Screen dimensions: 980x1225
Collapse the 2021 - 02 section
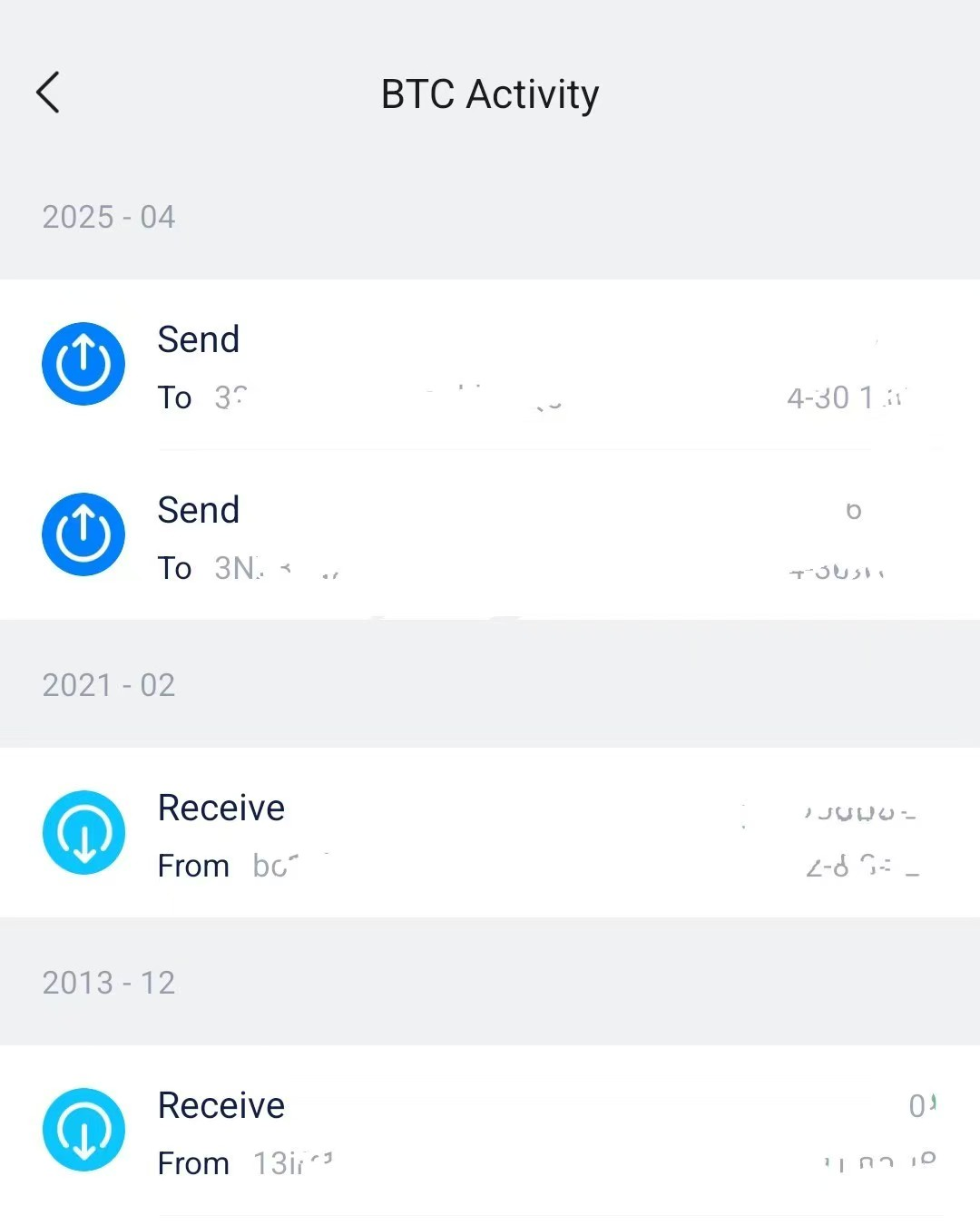(110, 685)
